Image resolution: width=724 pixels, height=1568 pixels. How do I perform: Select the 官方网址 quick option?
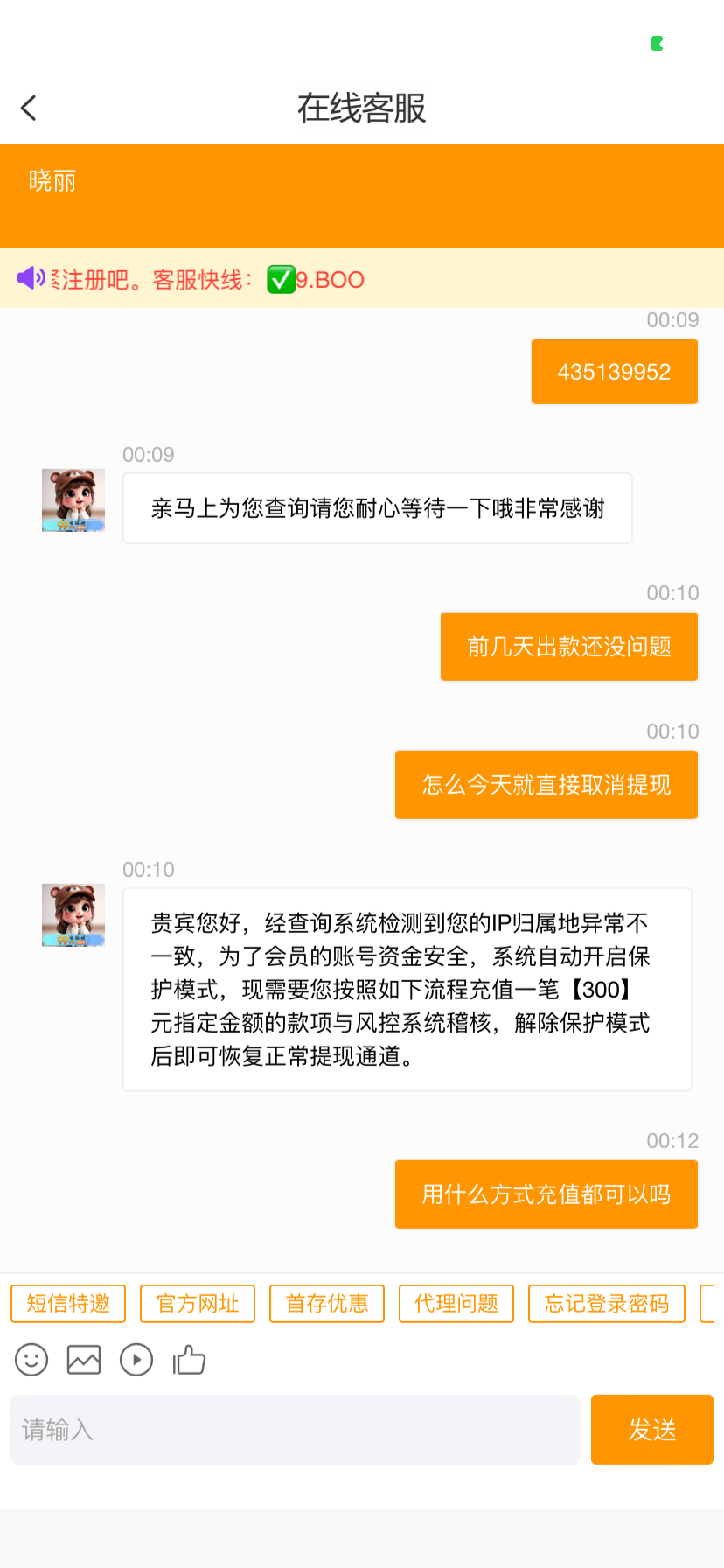[197, 1303]
